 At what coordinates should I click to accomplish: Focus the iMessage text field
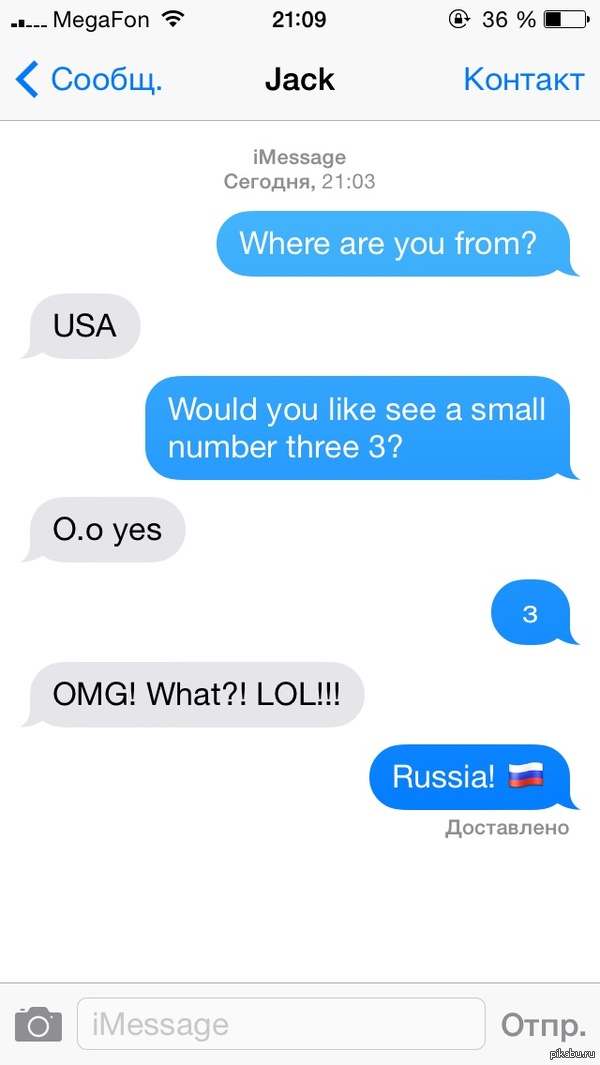click(280, 1024)
